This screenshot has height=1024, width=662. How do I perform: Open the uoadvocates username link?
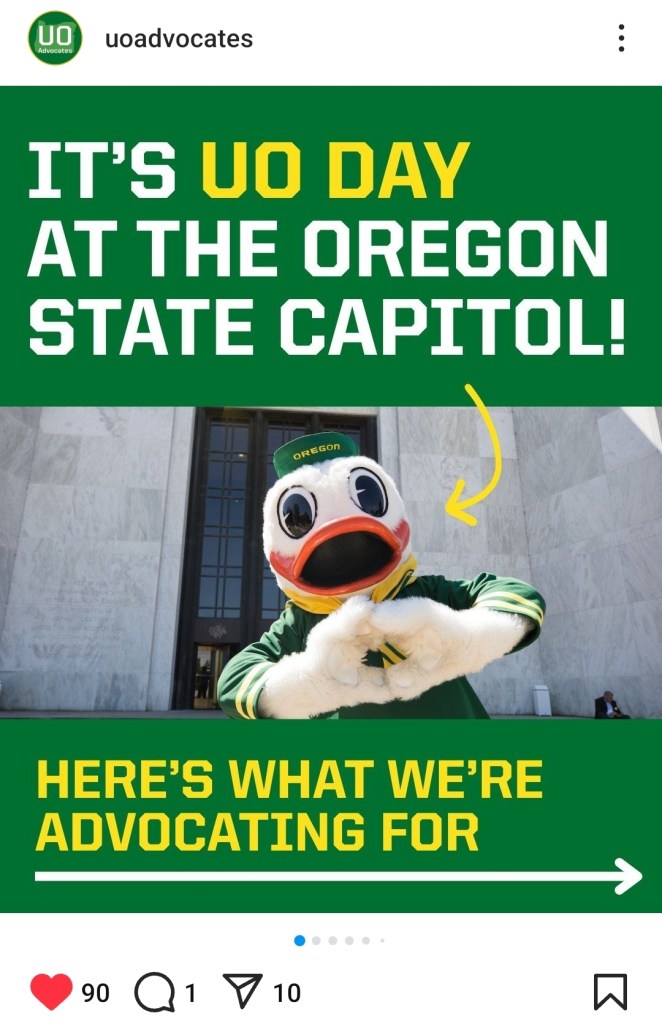click(x=178, y=39)
